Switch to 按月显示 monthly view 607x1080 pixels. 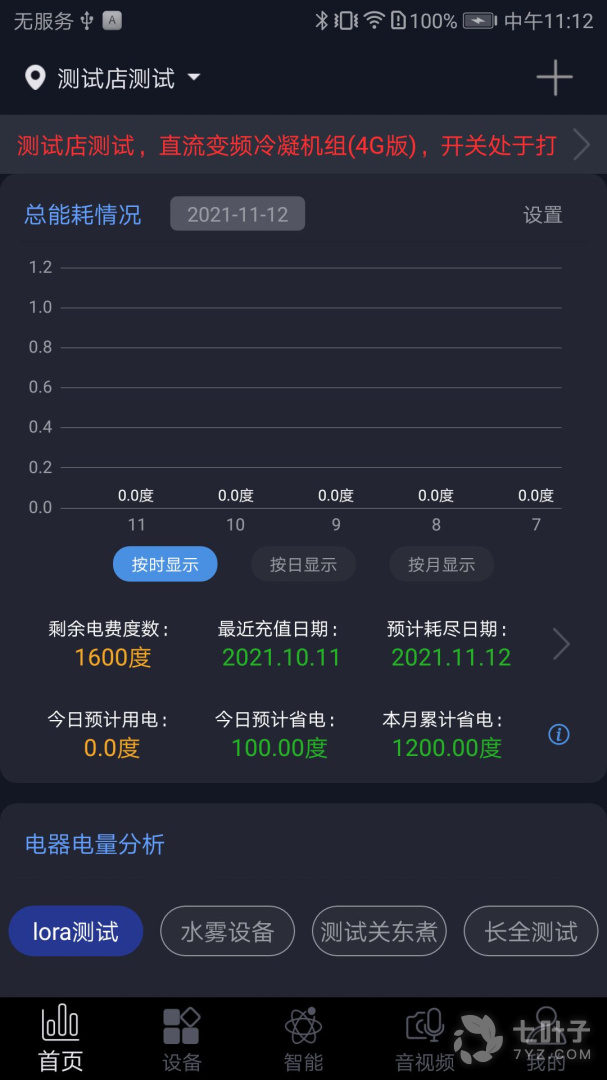(442, 565)
